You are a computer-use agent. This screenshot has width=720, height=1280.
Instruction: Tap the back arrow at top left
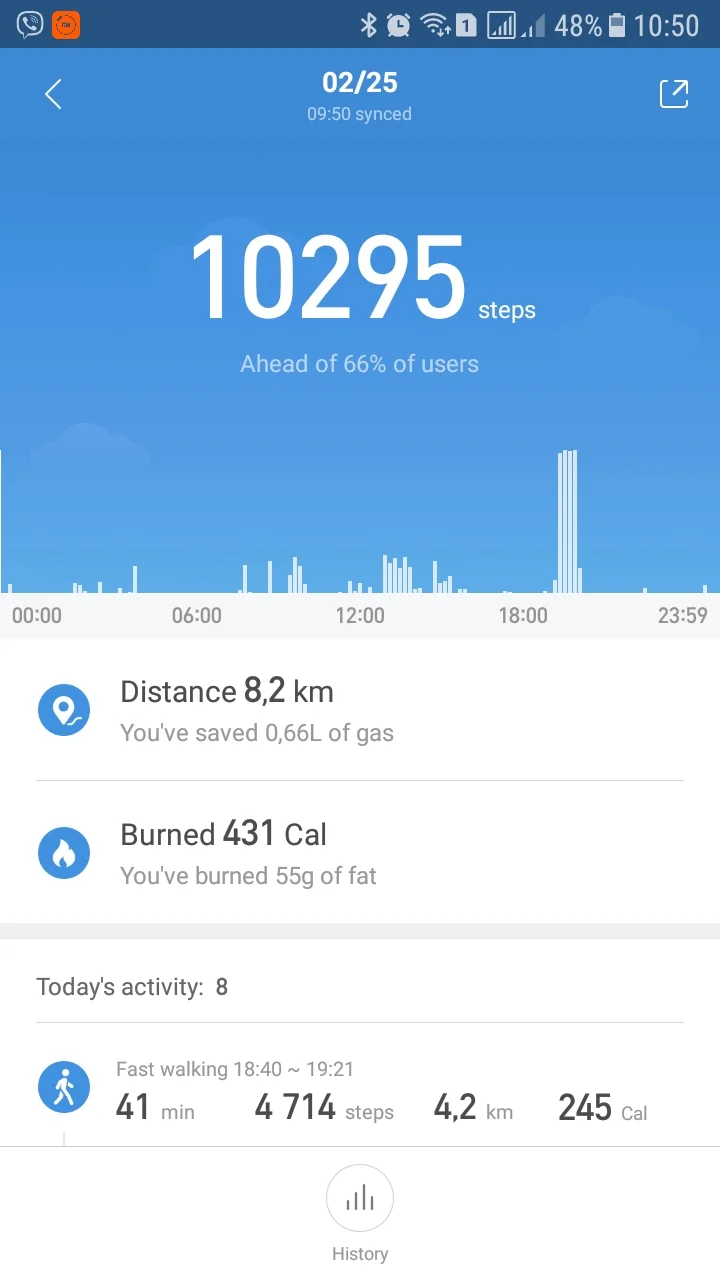click(50, 93)
